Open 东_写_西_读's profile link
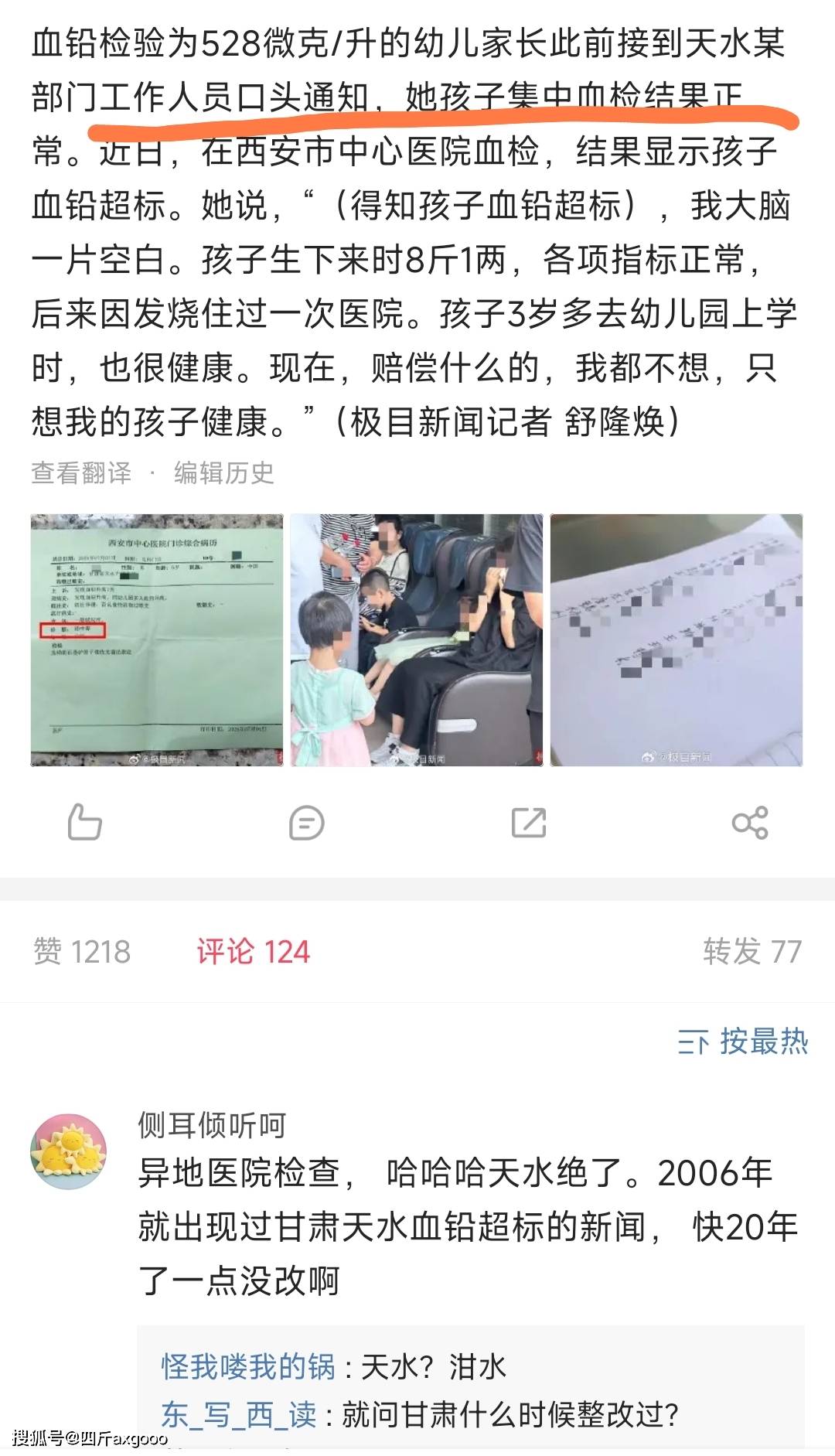Image resolution: width=835 pixels, height=1456 pixels. click(238, 1415)
